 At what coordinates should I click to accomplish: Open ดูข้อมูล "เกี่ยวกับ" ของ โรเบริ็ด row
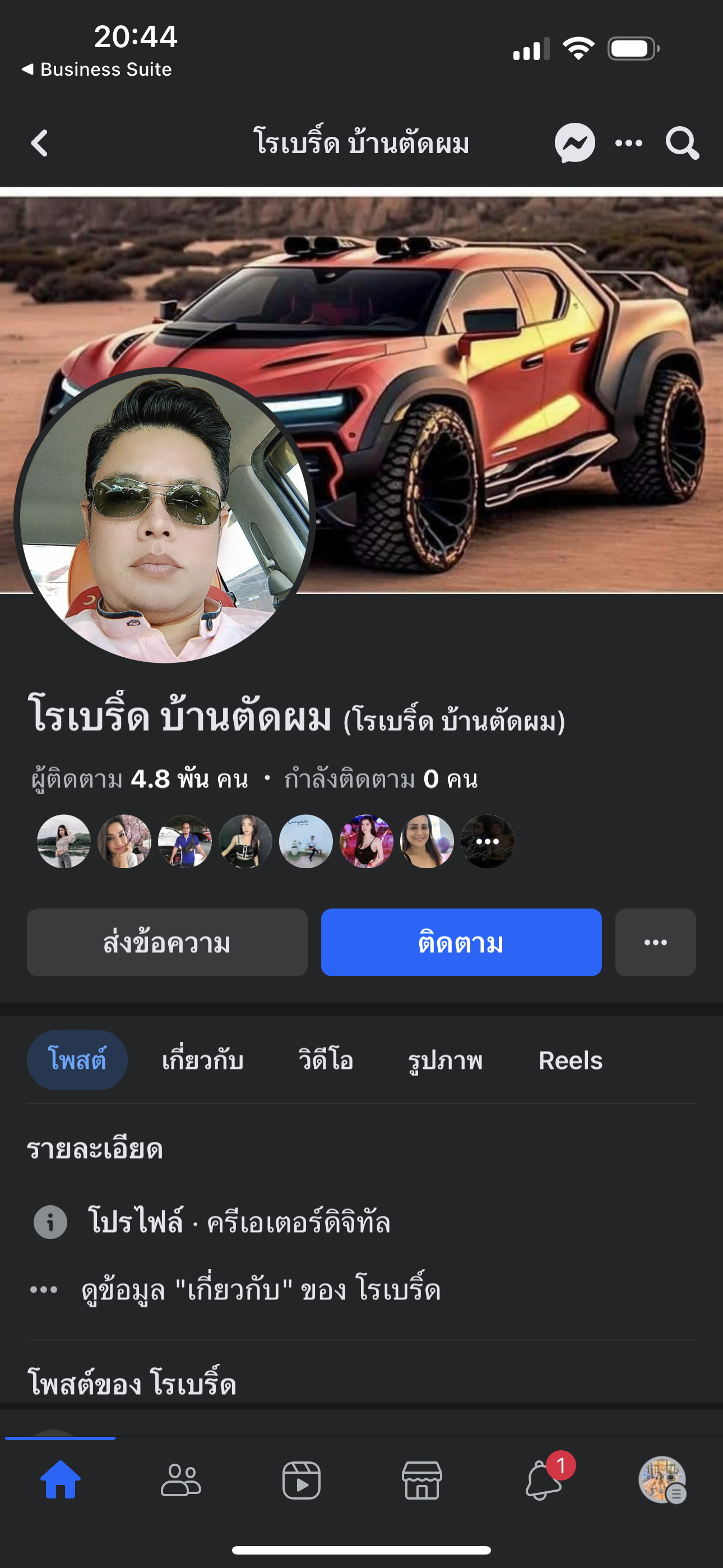click(261, 1289)
